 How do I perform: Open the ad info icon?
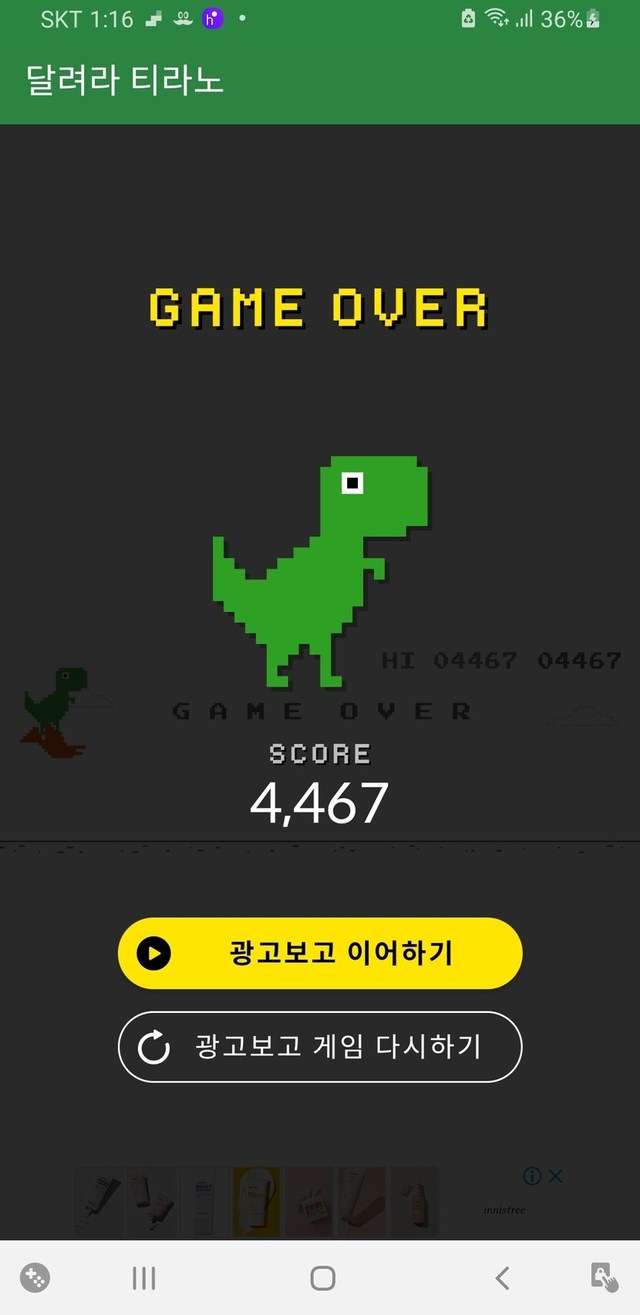pos(533,1176)
